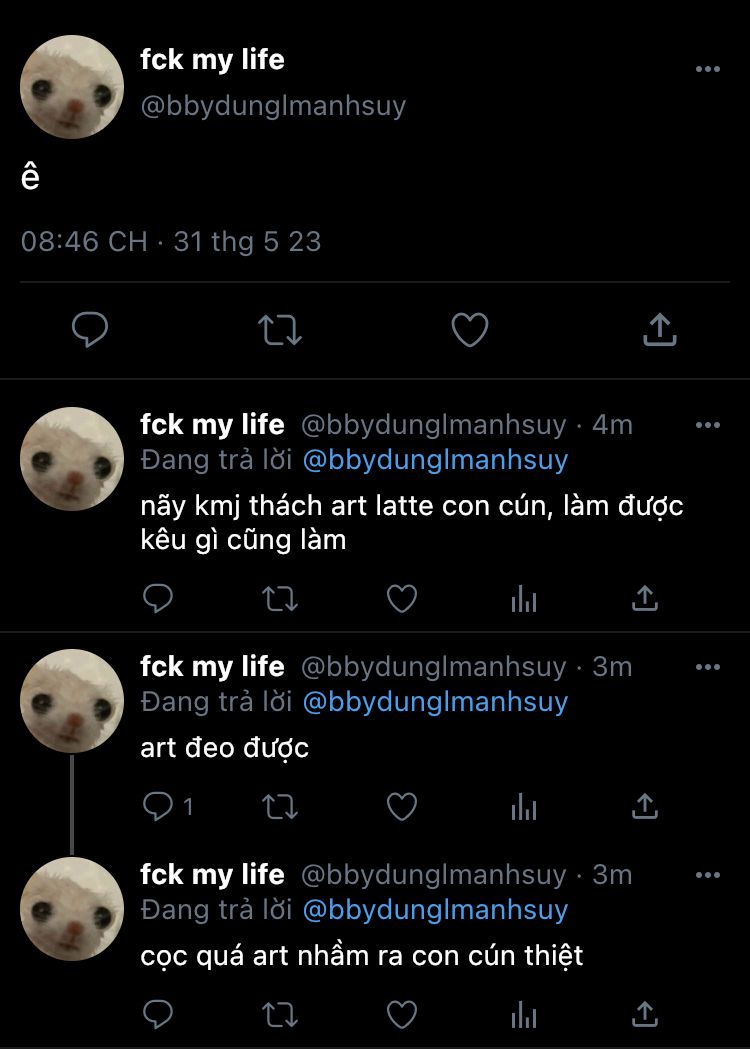Tap @bbydunglmanhsuy link in the "art latte" reply
This screenshot has width=750, height=1049.
point(435,460)
